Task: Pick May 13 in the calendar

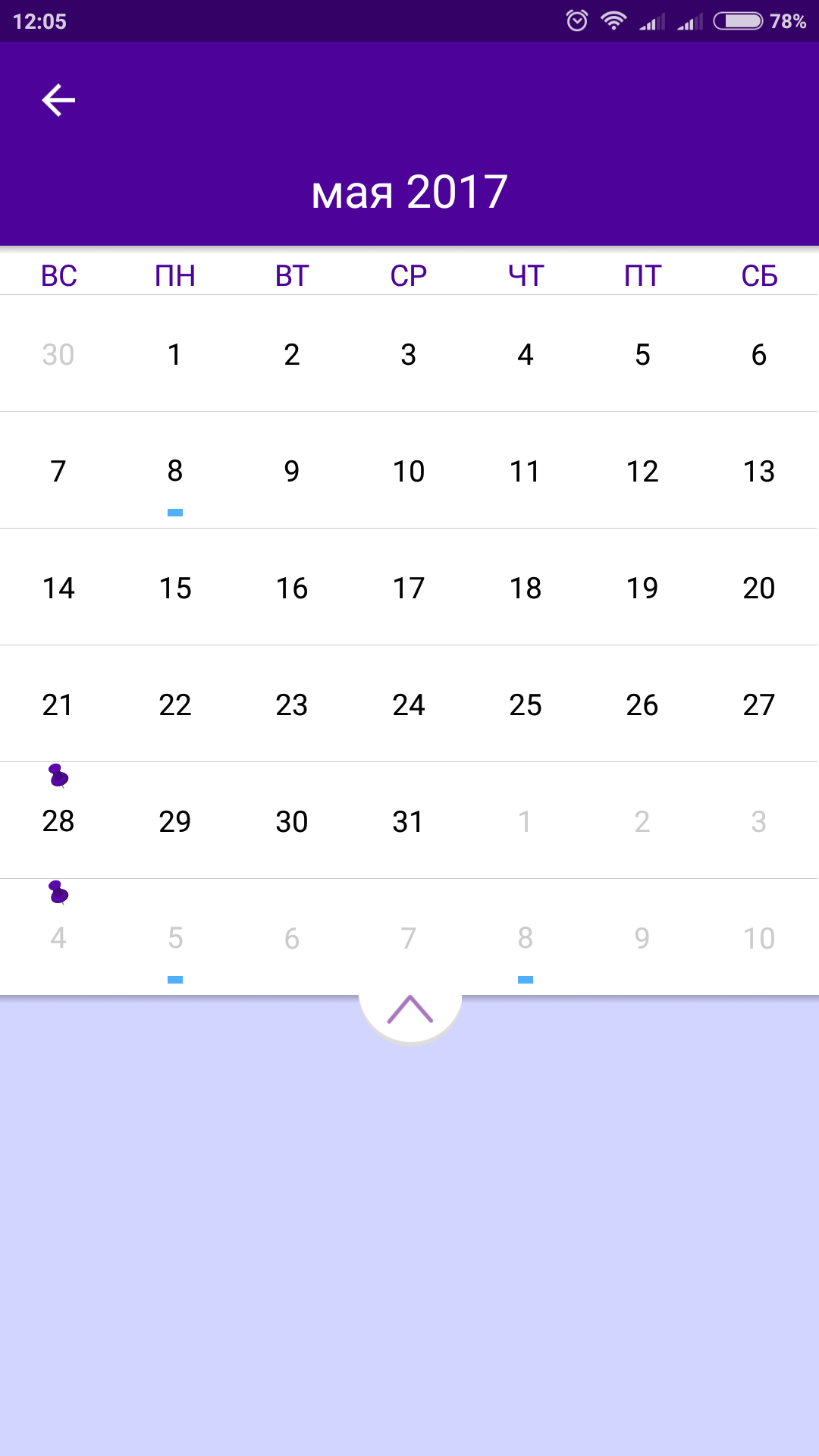Action: coord(759,472)
